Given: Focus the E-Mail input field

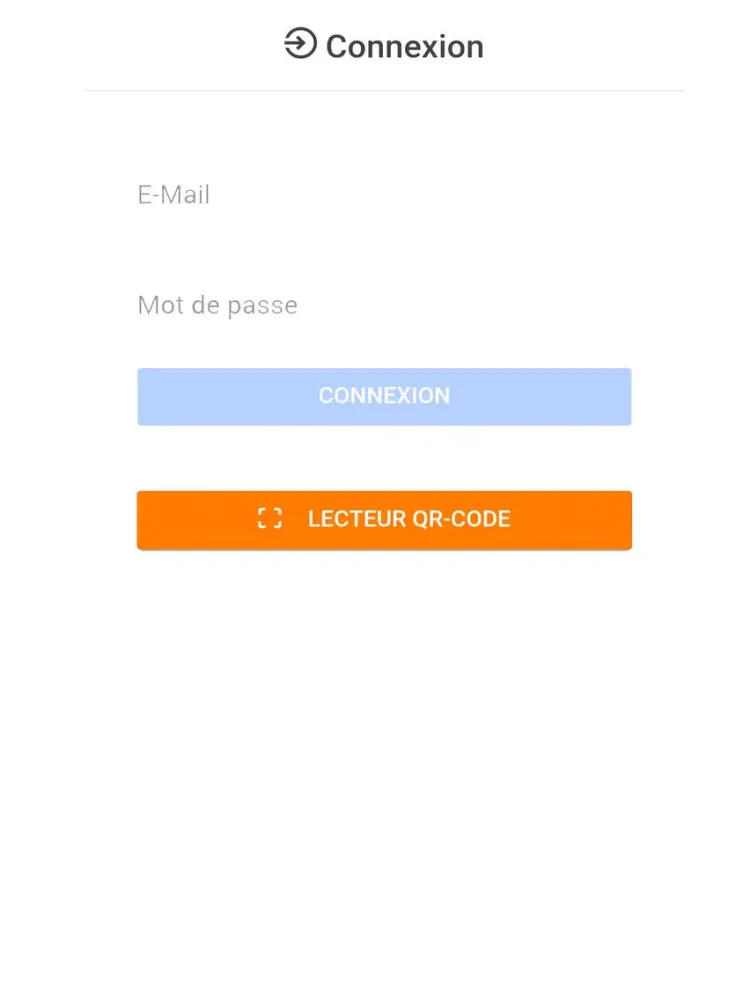Looking at the screenshot, I should click(384, 195).
